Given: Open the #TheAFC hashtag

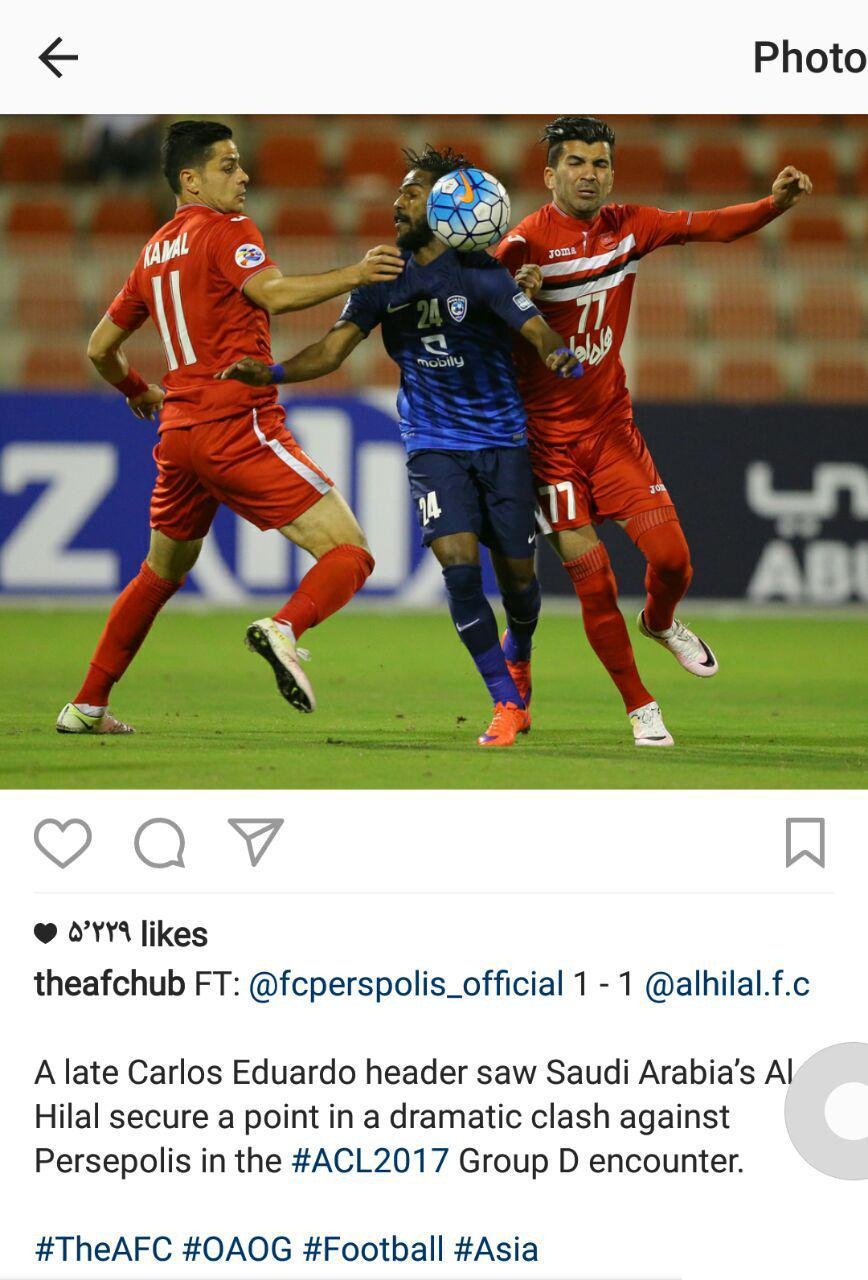Looking at the screenshot, I should point(103,1249).
